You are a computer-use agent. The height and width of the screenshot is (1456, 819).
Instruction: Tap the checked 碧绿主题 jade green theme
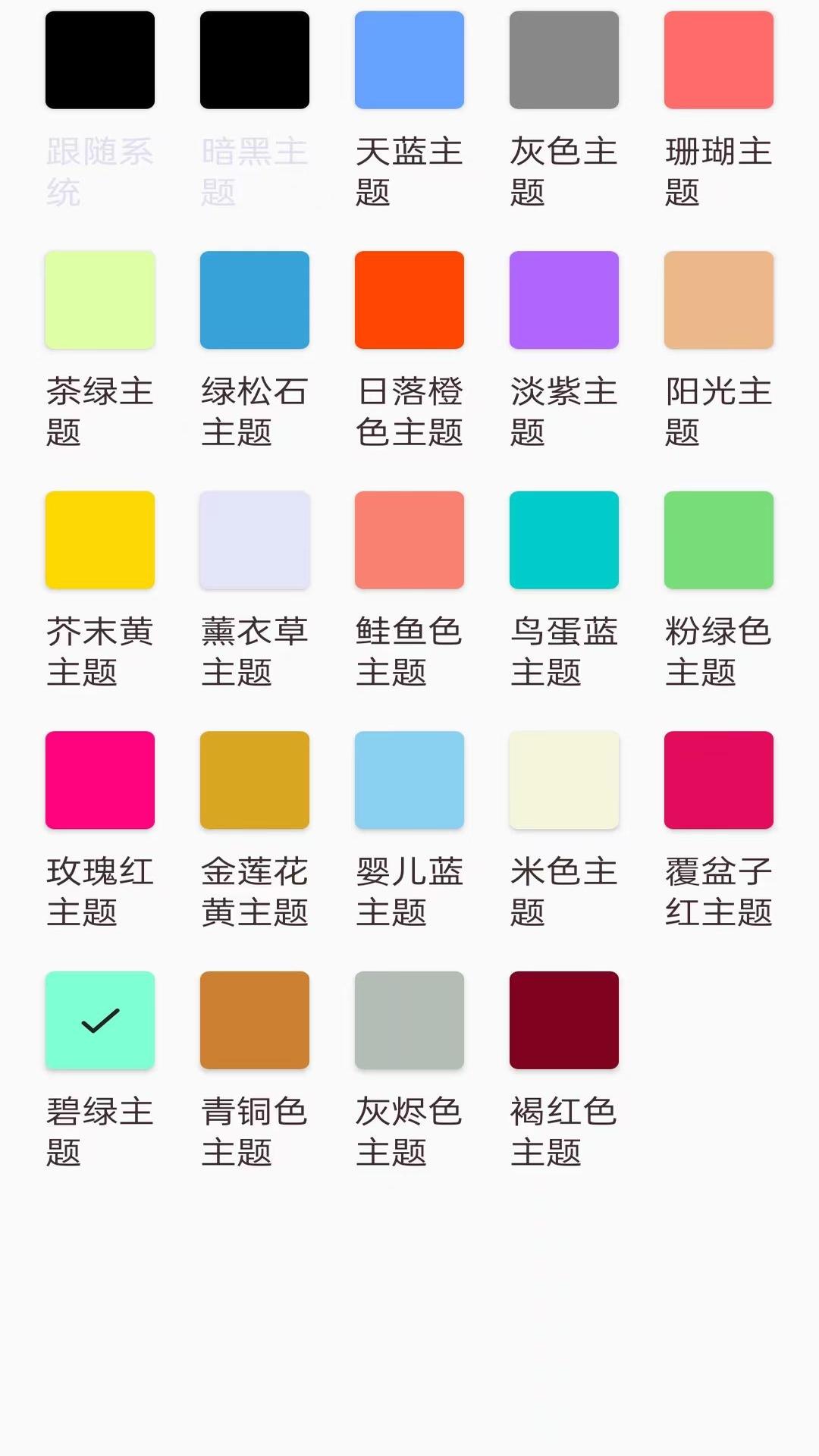(x=100, y=1021)
